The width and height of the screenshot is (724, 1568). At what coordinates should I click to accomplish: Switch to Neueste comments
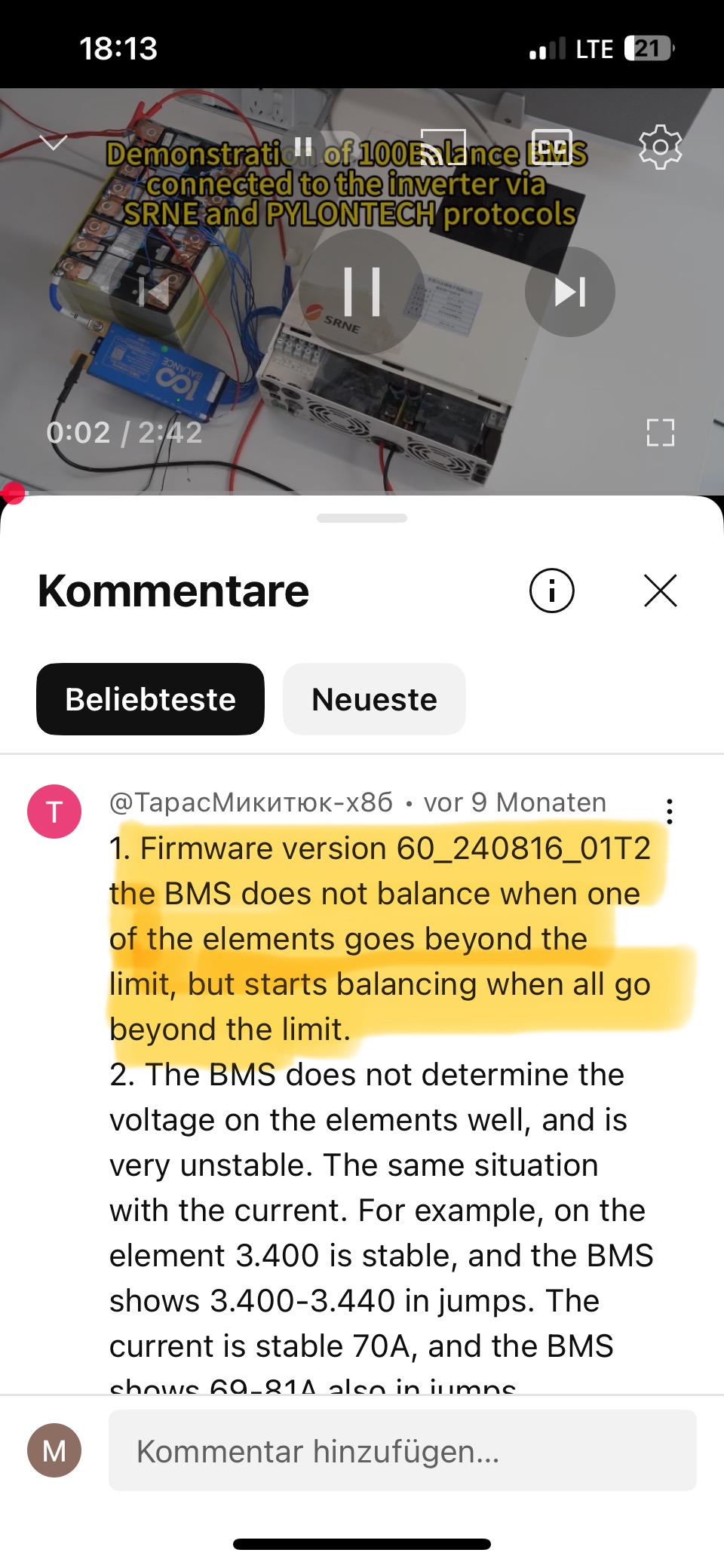374,699
